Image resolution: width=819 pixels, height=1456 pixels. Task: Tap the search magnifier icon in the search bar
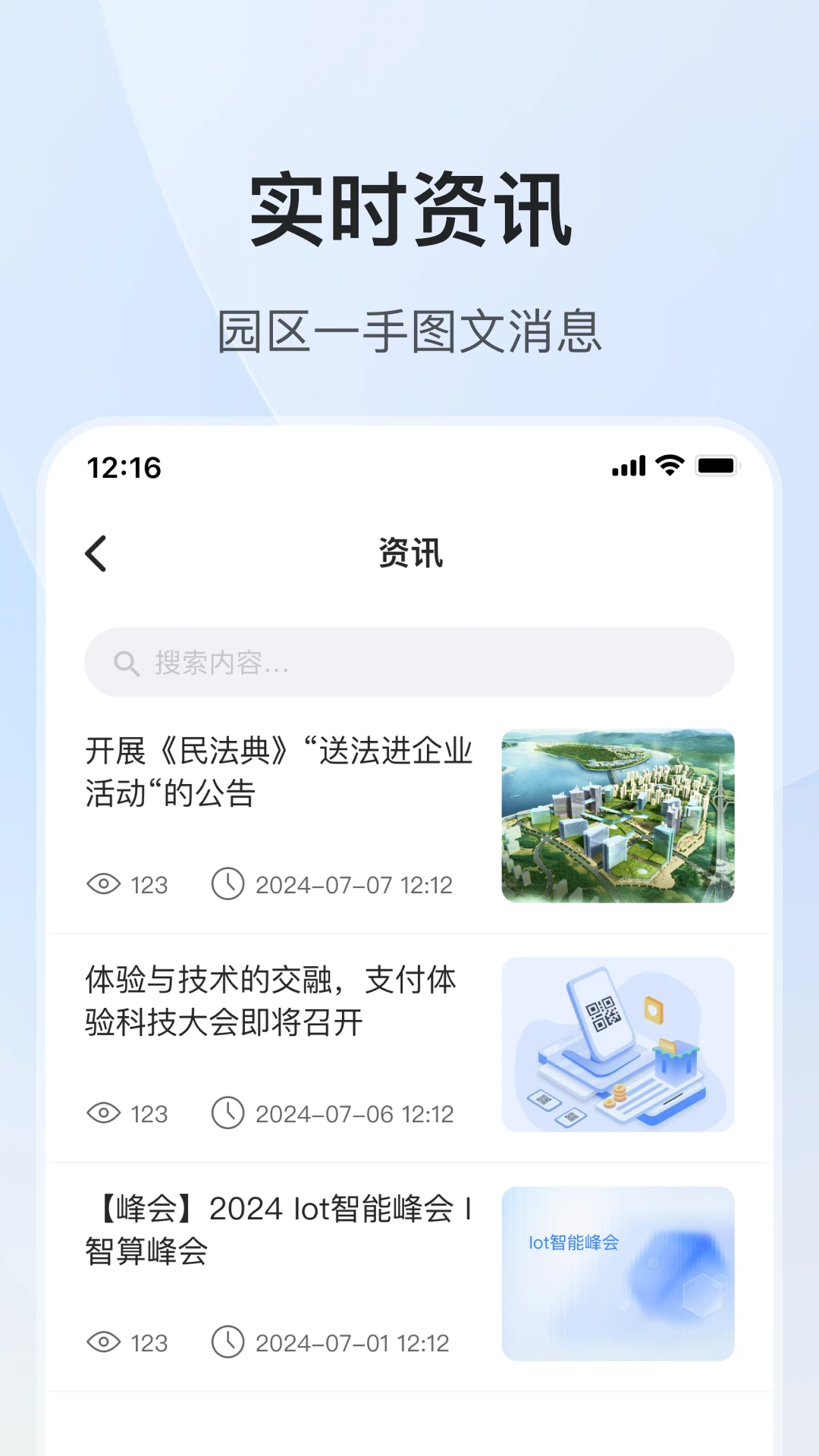(x=126, y=663)
